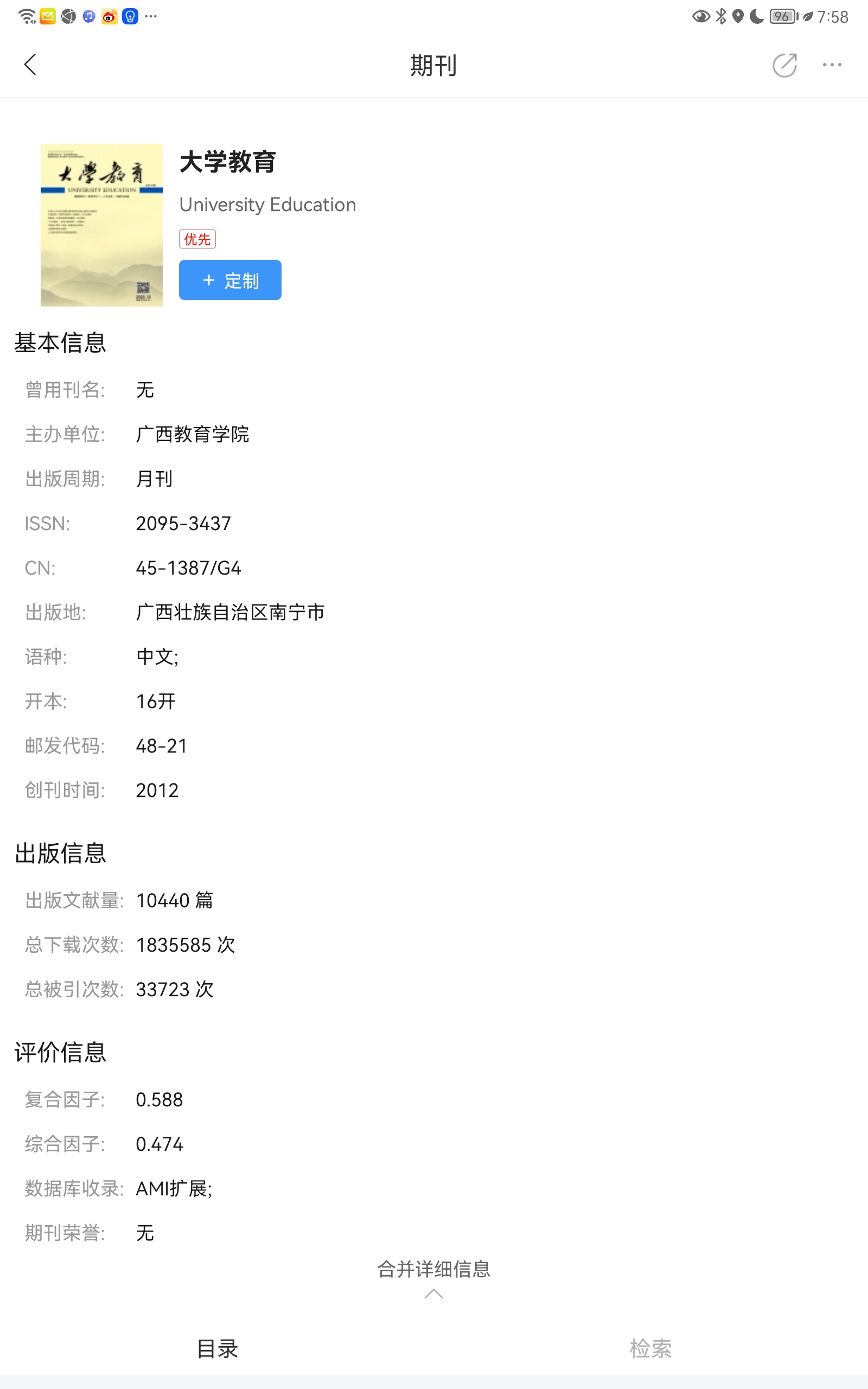Viewport: 868px width, 1389px height.
Task: Tap the 定制 subscribe button
Action: (230, 280)
